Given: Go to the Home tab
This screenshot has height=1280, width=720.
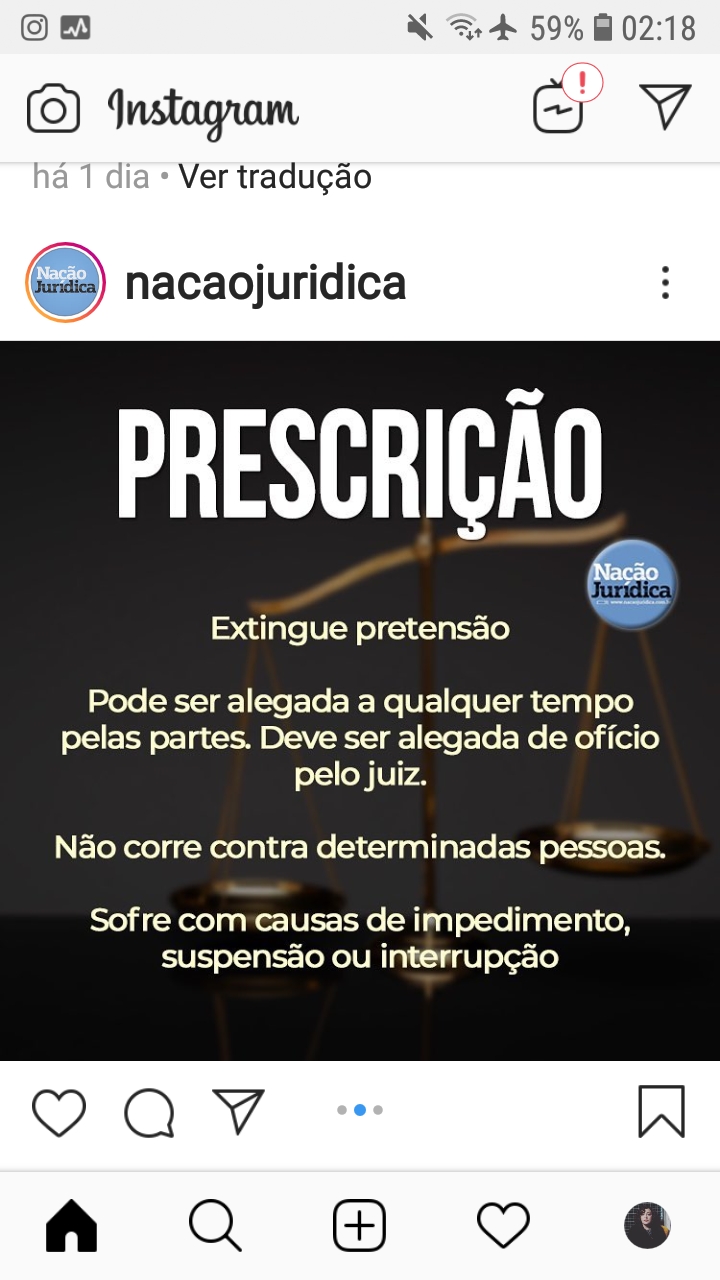Looking at the screenshot, I should click(x=72, y=1225).
